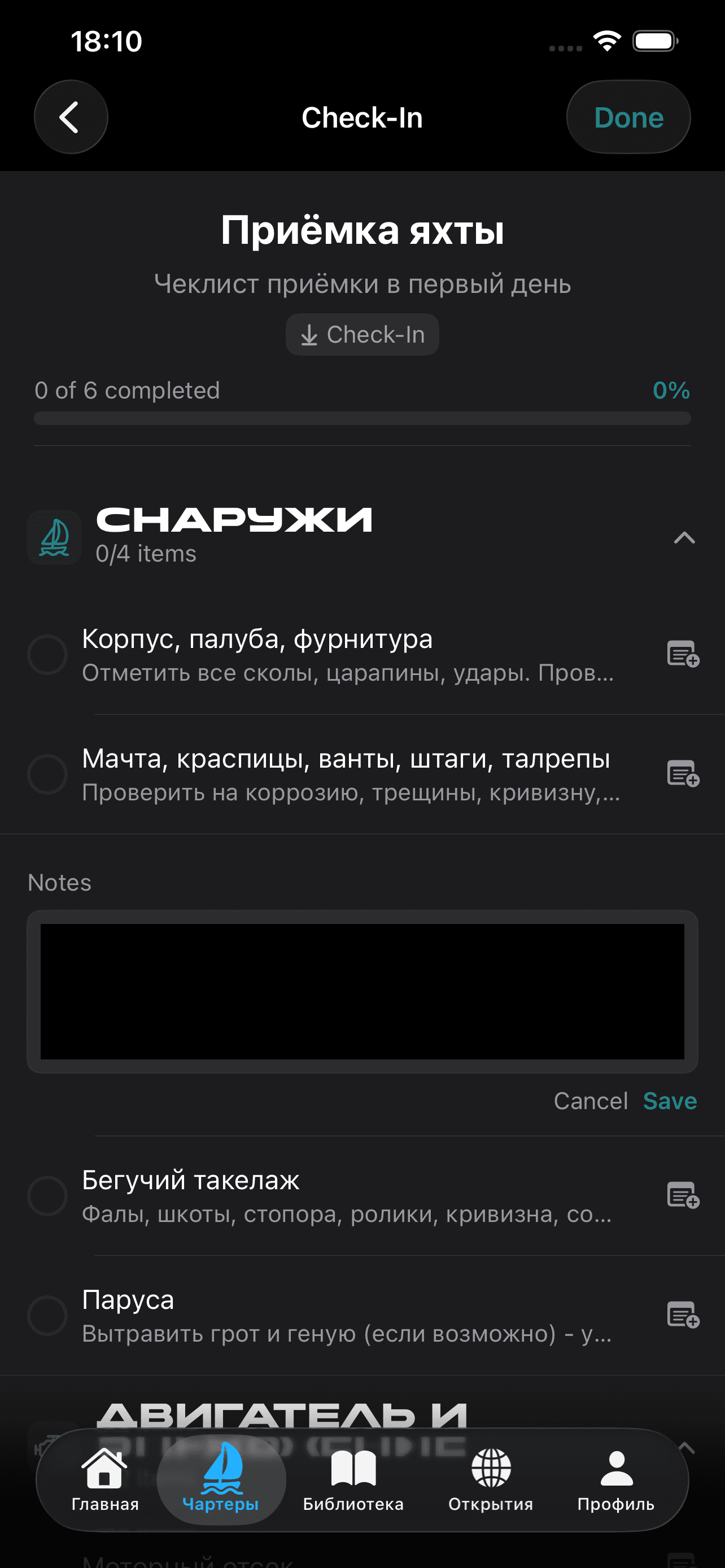Mark Паруса item as done
This screenshot has height=1568, width=725.
click(47, 1315)
